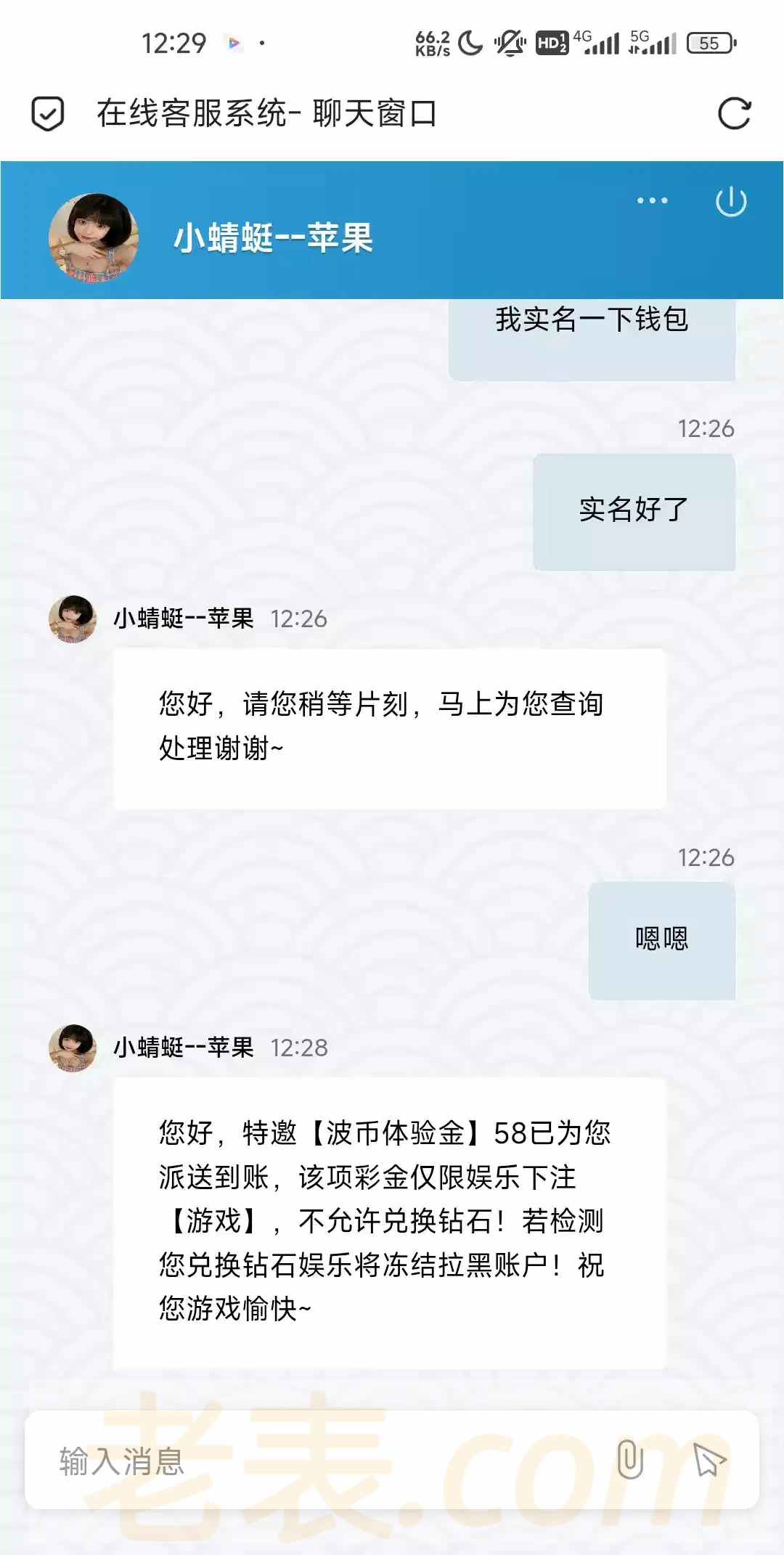
Task: Tap the shield security icon
Action: [48, 114]
